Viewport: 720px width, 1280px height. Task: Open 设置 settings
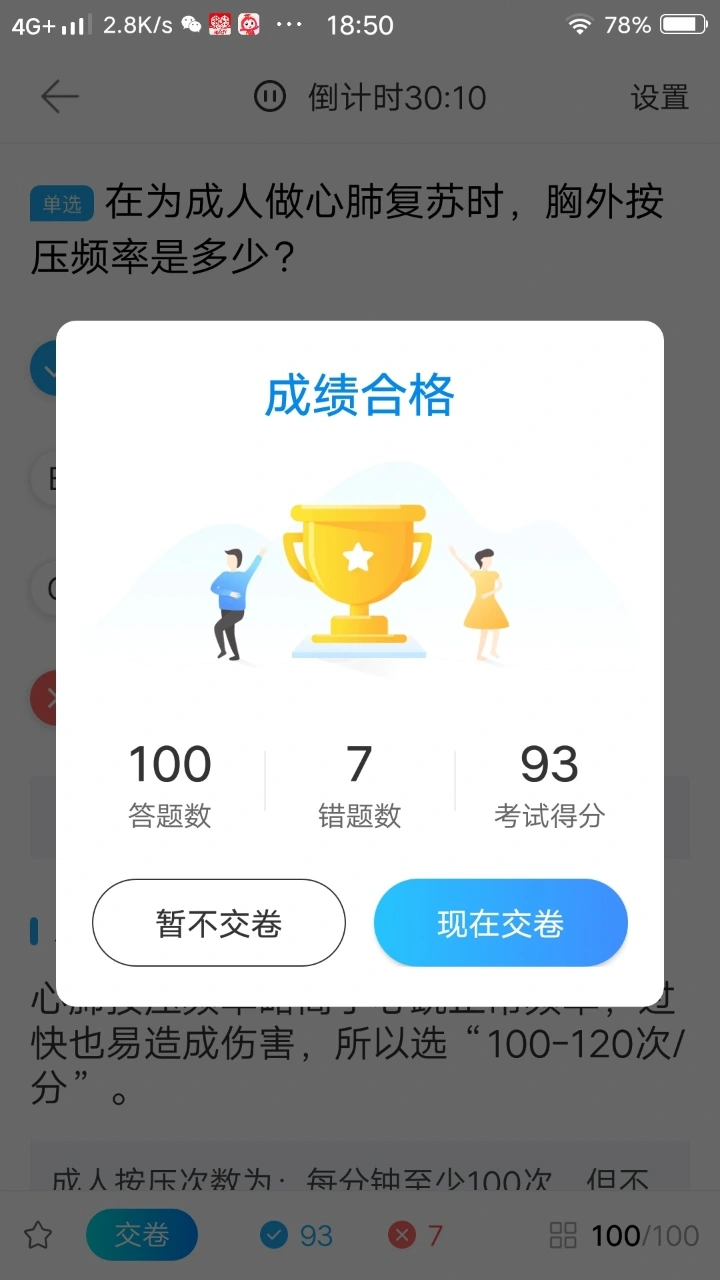pos(659,97)
